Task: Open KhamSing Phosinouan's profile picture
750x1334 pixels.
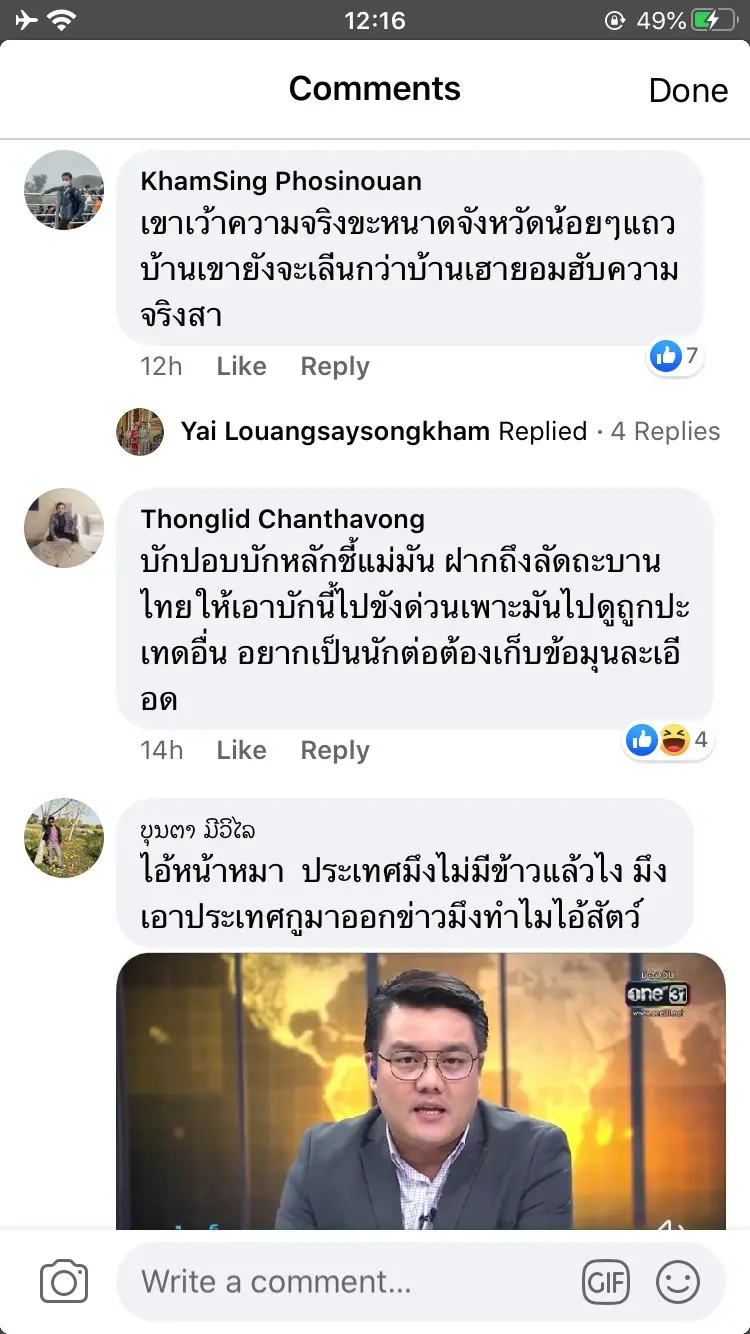Action: click(x=64, y=190)
